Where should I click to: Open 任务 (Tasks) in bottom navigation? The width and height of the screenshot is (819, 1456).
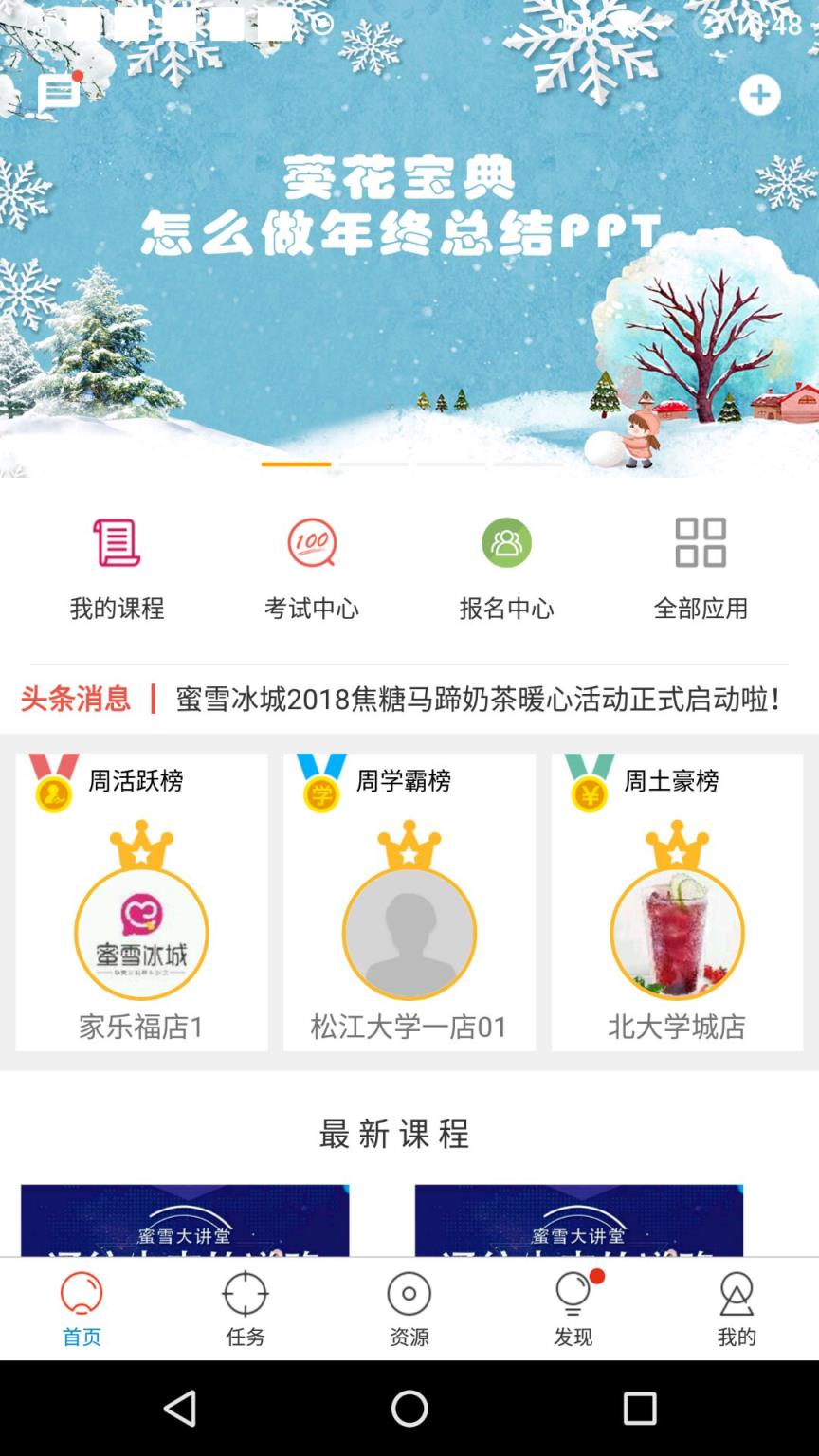pyautogui.click(x=245, y=1306)
